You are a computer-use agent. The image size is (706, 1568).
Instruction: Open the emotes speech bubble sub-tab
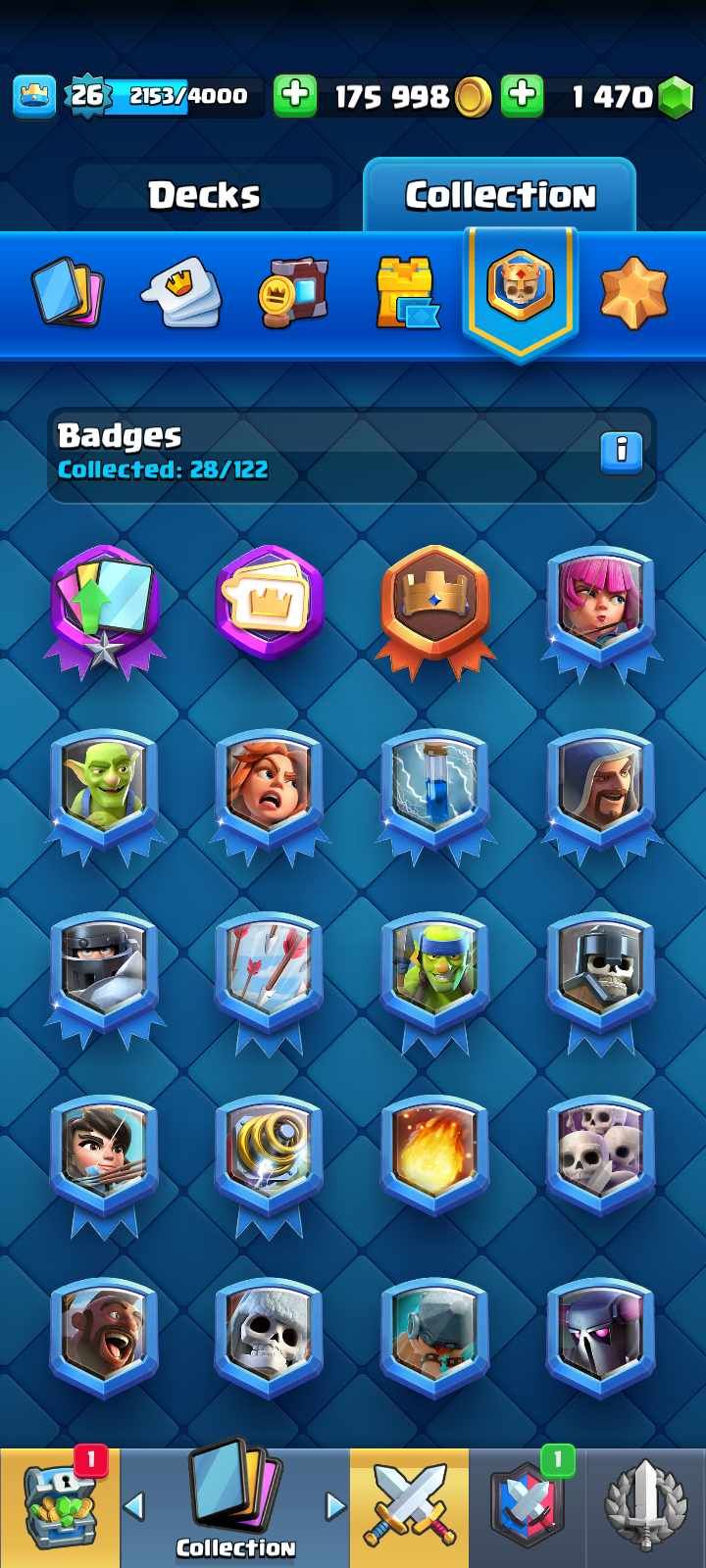pyautogui.click(x=181, y=292)
